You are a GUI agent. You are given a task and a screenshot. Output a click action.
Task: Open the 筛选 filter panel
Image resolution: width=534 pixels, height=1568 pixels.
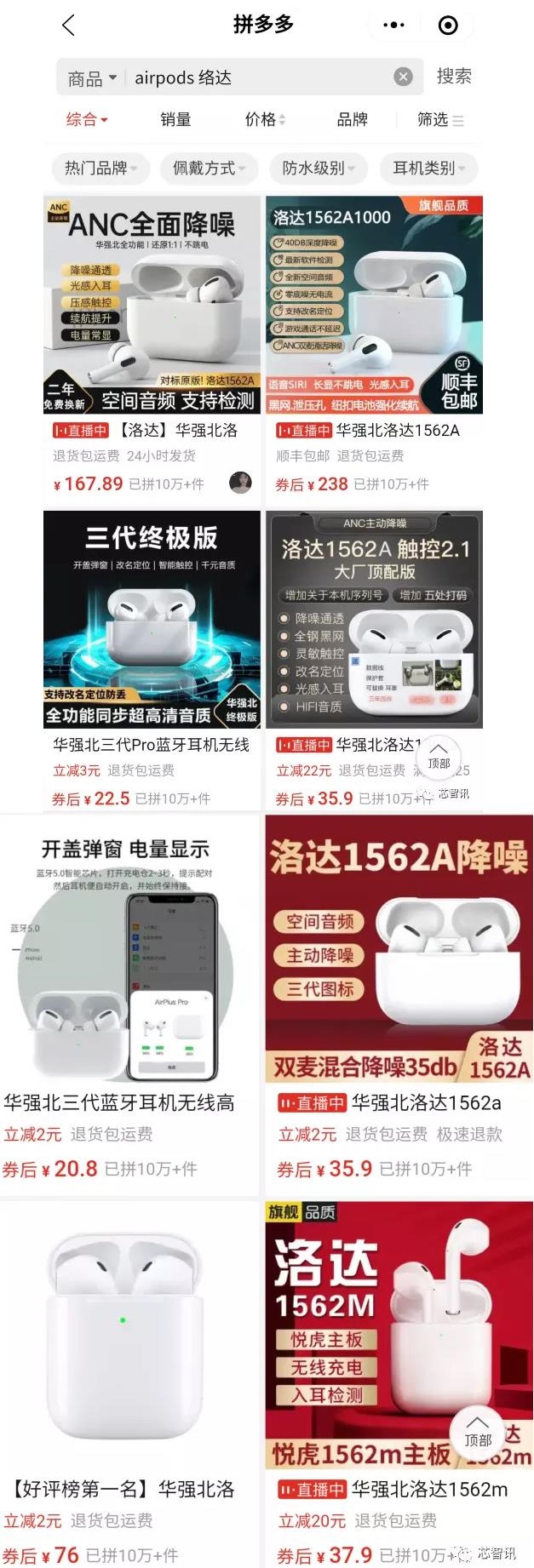click(439, 120)
